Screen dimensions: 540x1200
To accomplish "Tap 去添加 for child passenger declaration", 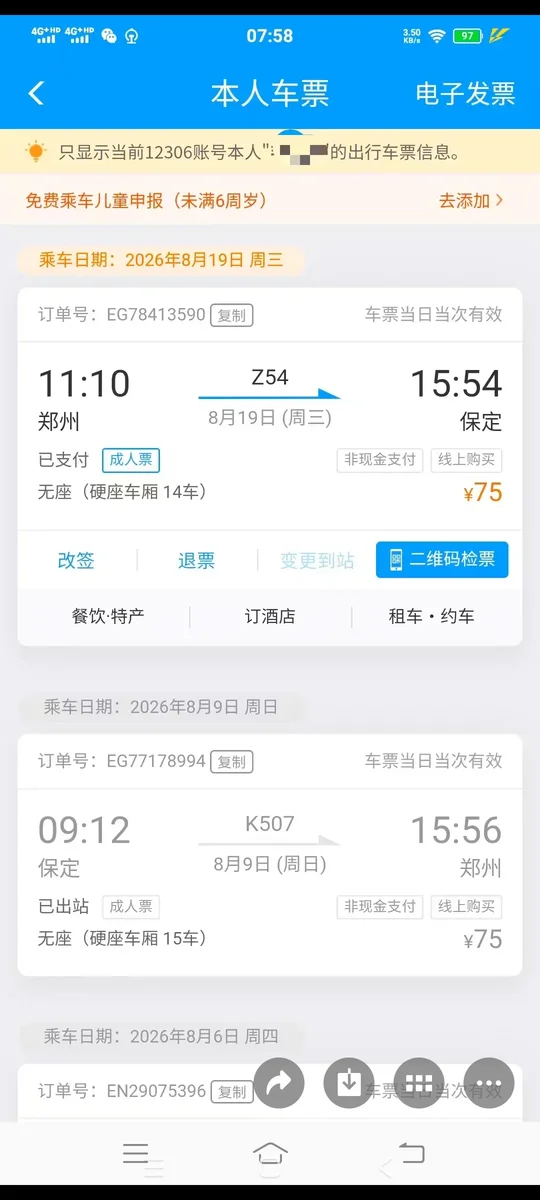I will click(470, 200).
